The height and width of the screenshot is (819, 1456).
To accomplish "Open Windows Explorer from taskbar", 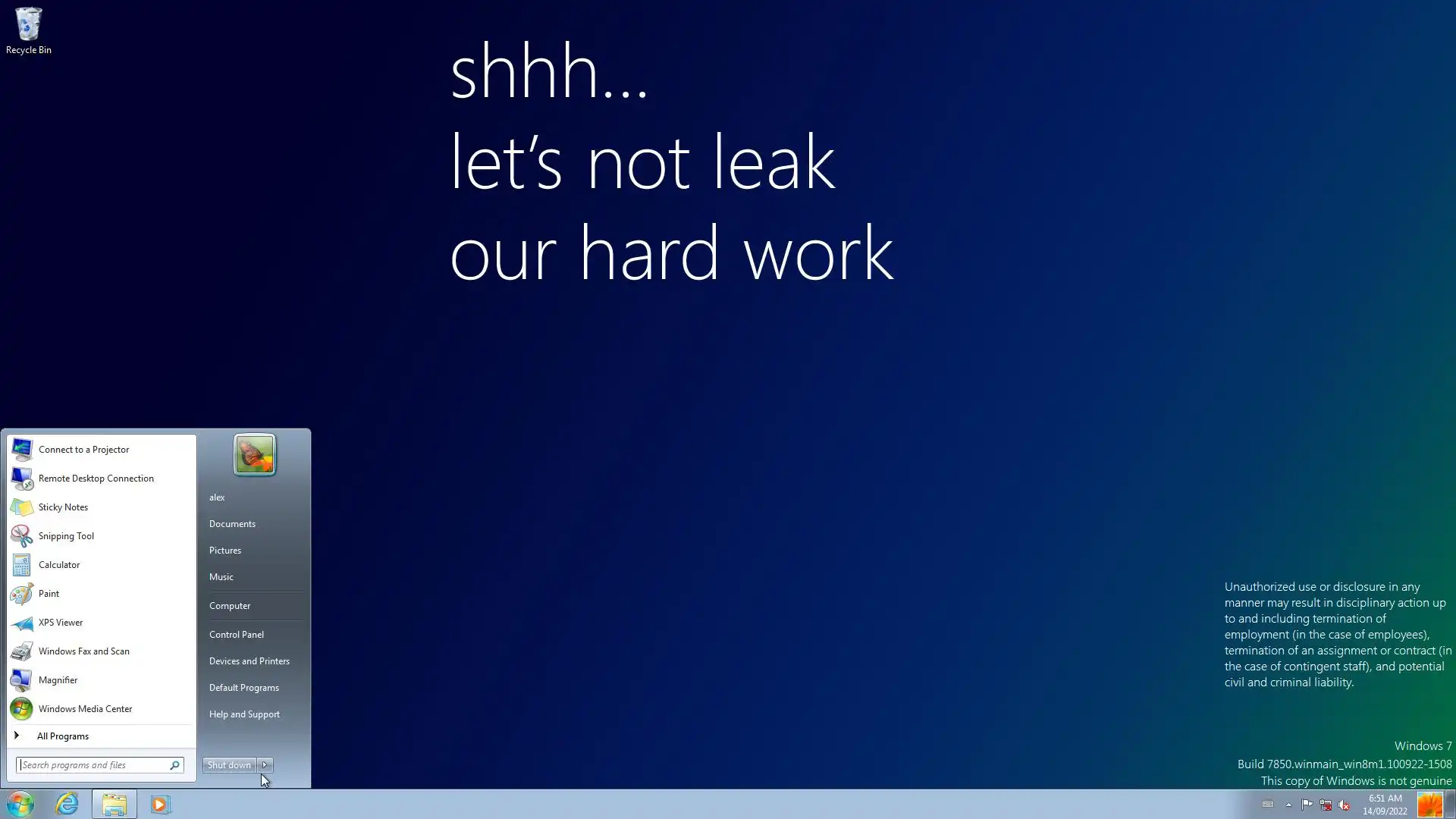I will (115, 804).
